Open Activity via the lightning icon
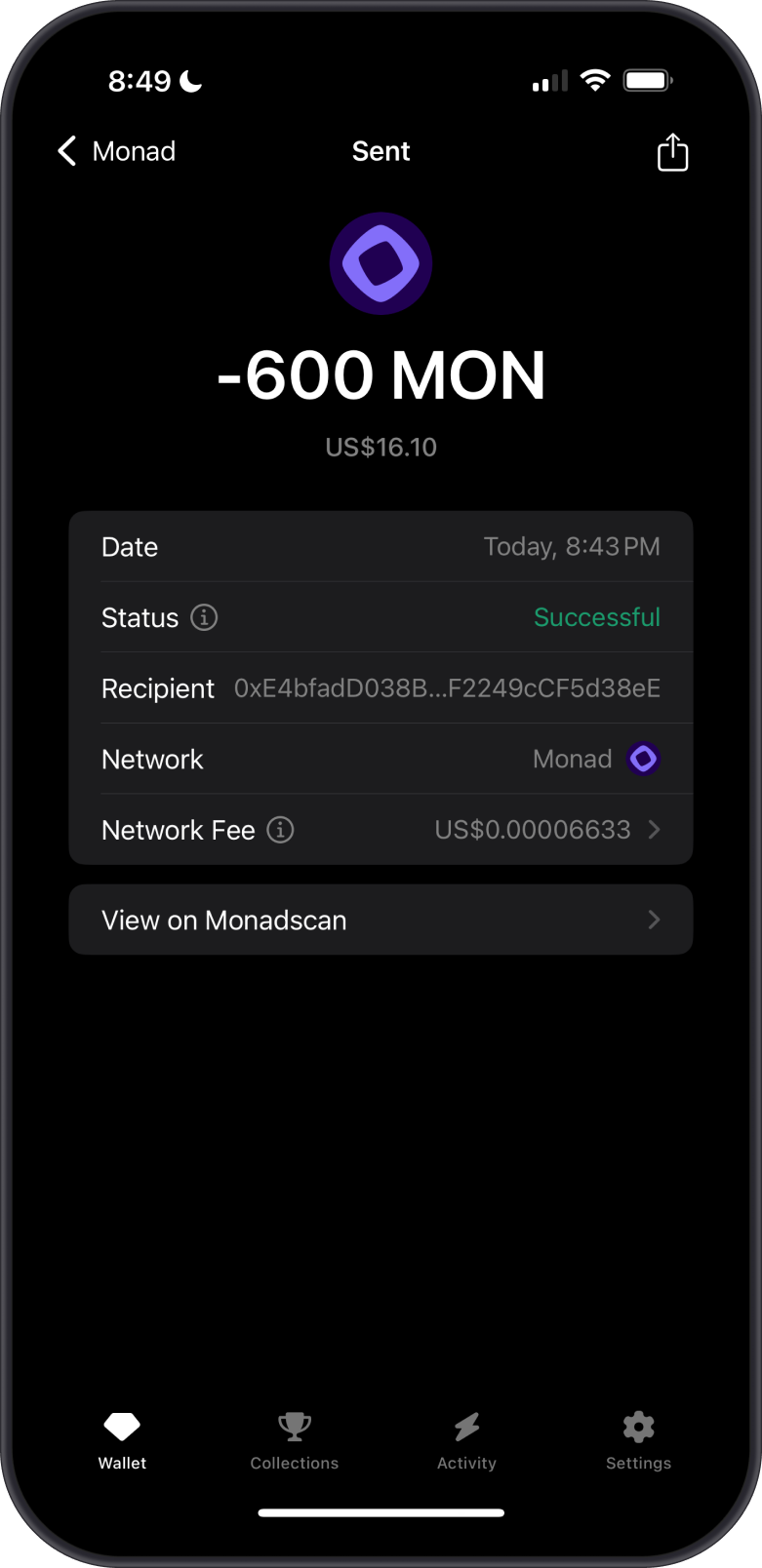Viewport: 762px width, 1568px height. coord(466,1426)
